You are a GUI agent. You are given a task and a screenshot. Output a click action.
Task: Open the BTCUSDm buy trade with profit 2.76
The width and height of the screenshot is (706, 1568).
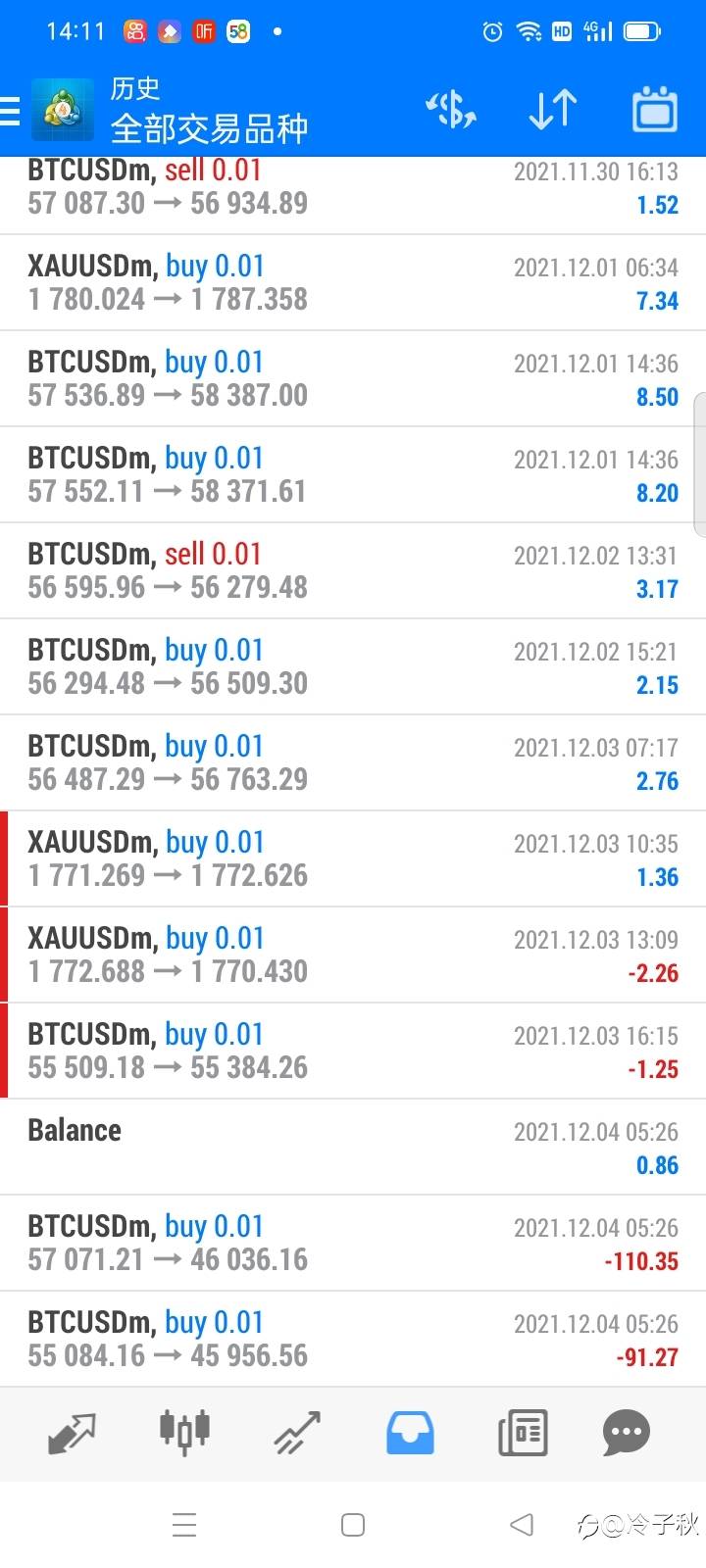click(x=353, y=762)
